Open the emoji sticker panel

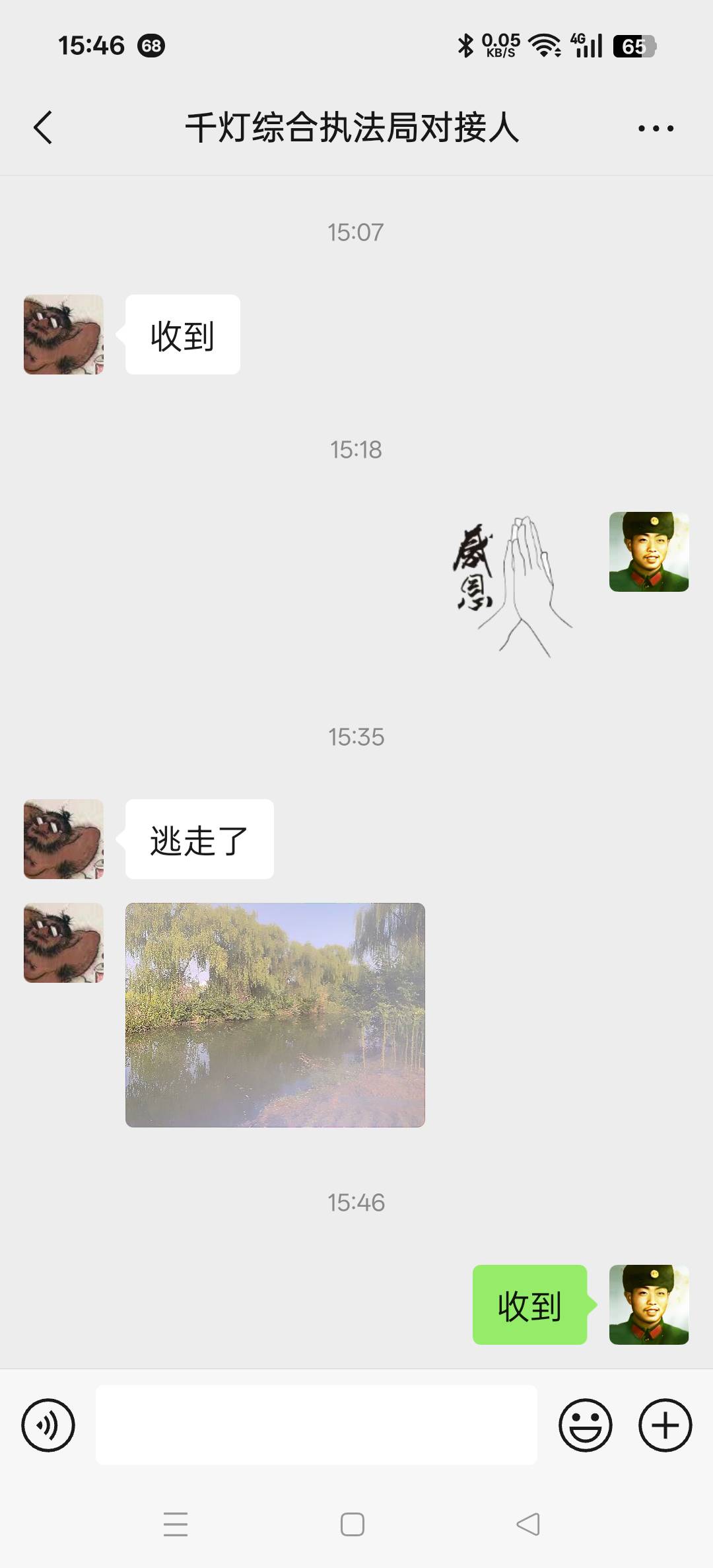[585, 1425]
